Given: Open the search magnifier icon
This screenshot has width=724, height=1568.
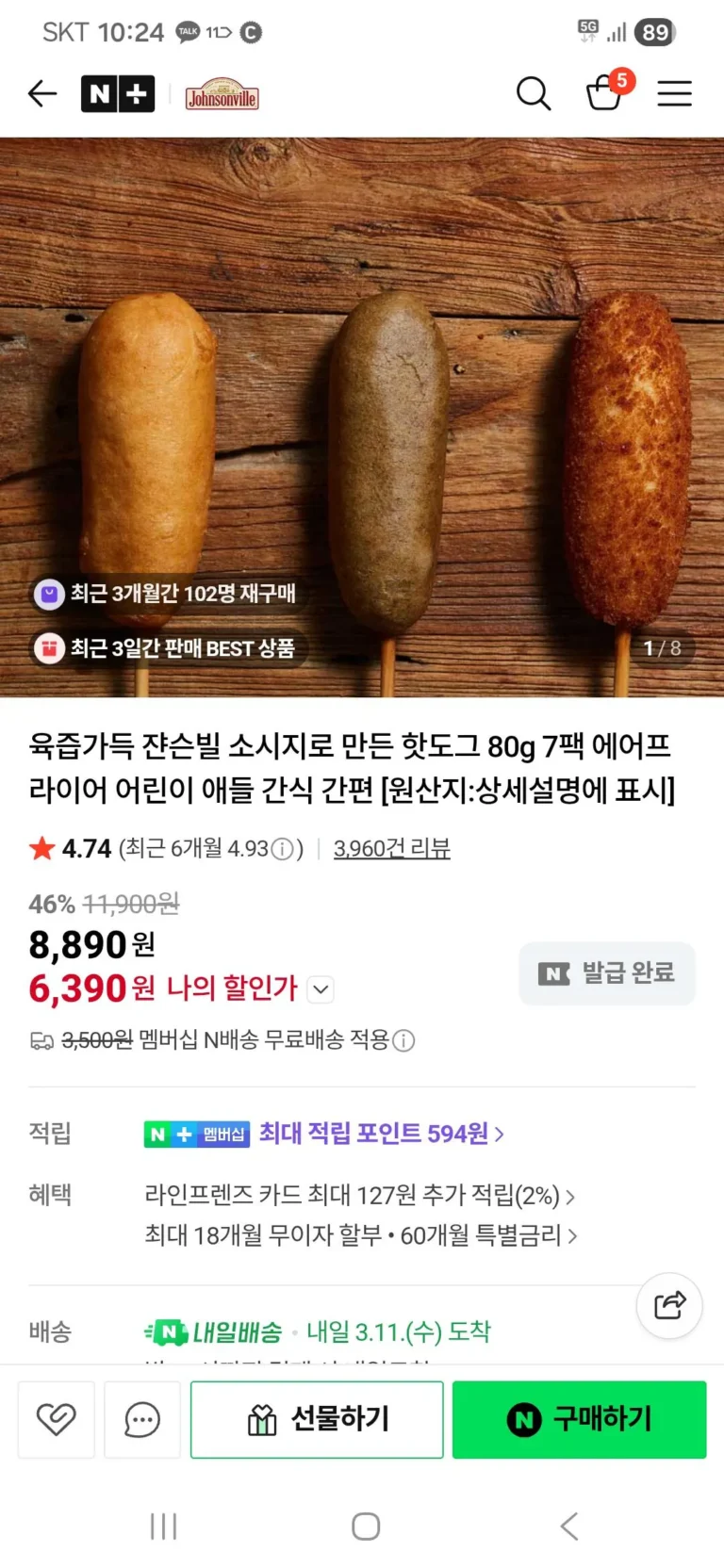Looking at the screenshot, I should 533,93.
